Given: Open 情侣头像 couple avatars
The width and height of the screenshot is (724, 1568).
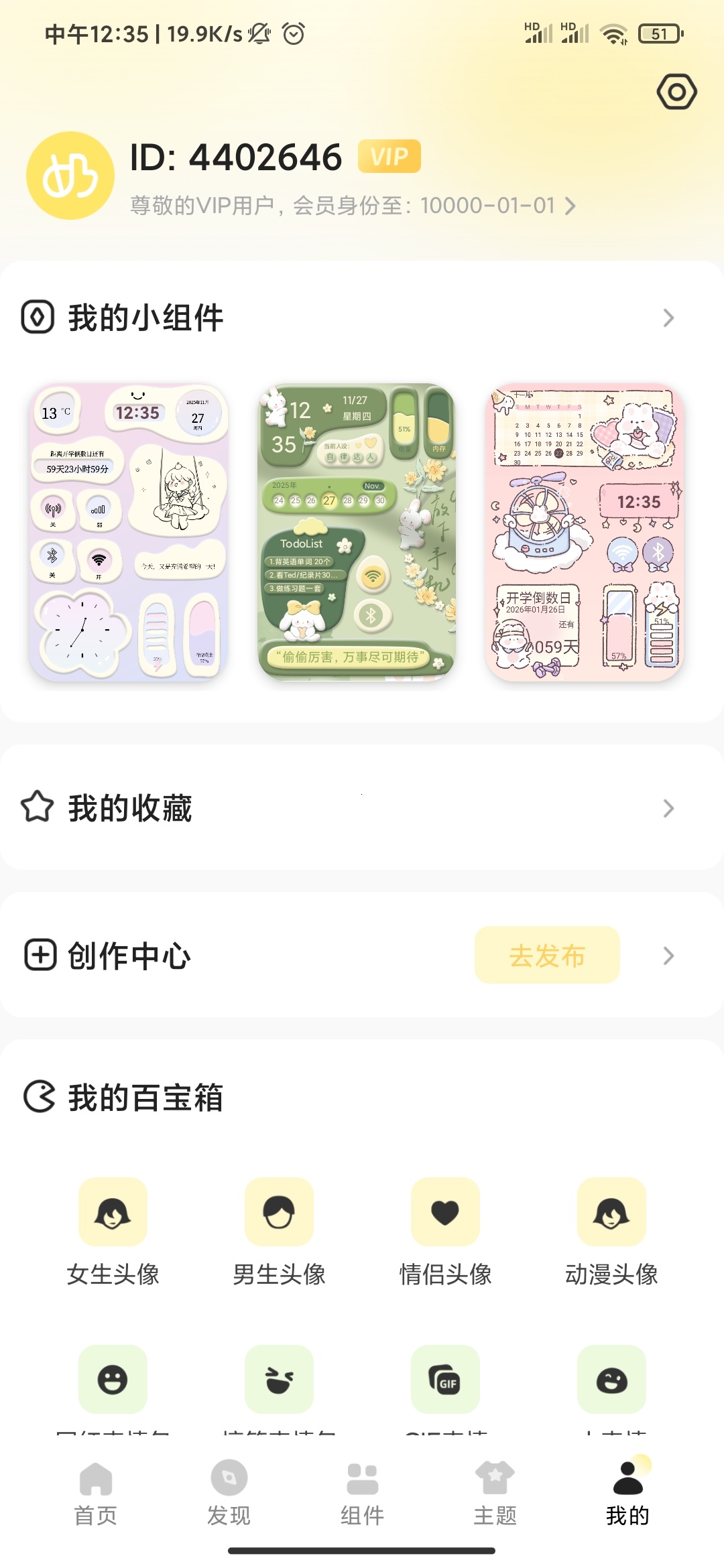Looking at the screenshot, I should 445,1233.
